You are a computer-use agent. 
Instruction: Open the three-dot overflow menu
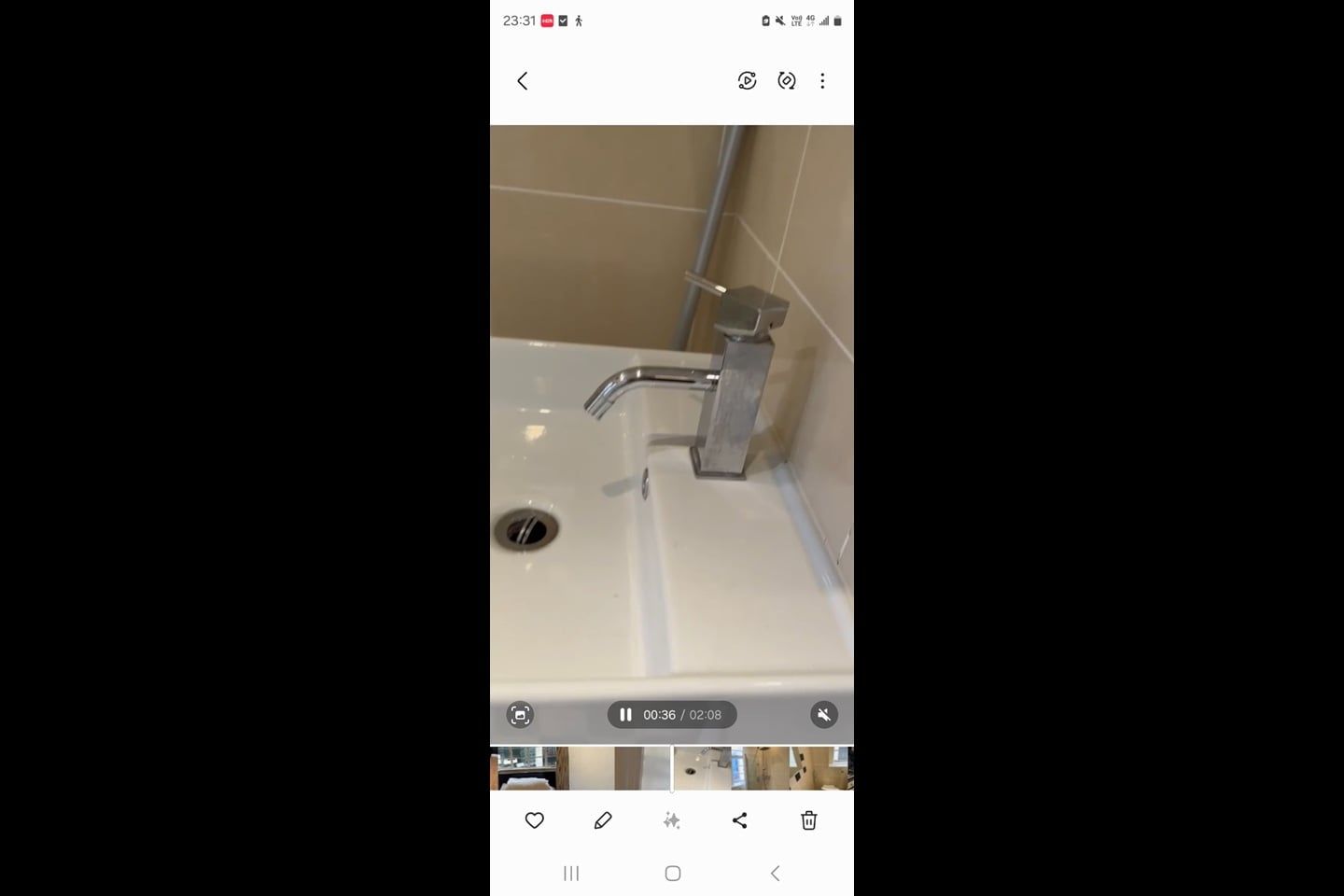822,81
